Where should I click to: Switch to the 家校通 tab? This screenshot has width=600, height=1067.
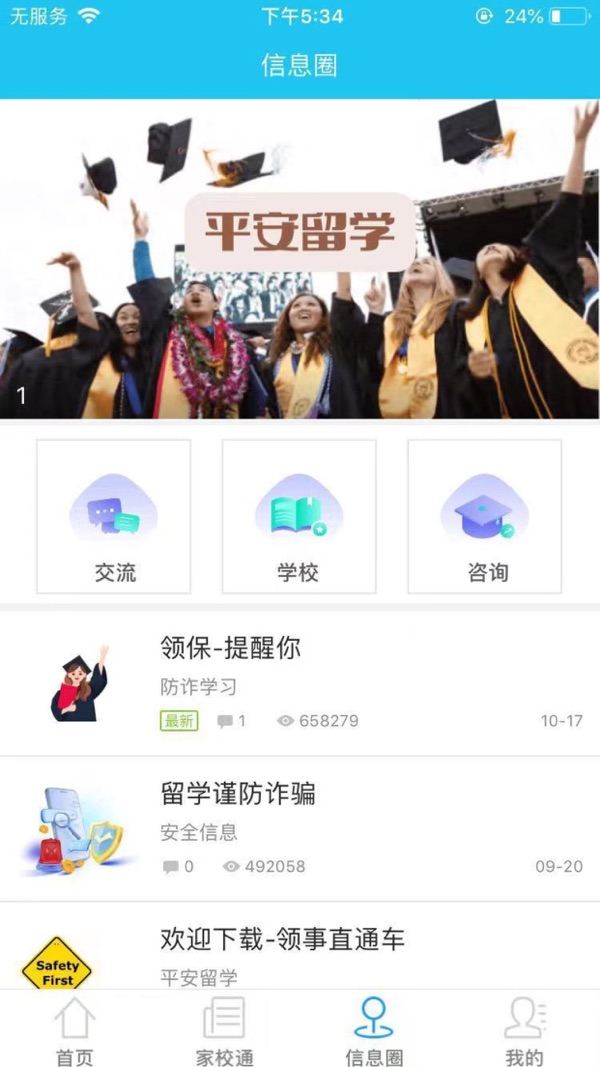coord(224,1030)
